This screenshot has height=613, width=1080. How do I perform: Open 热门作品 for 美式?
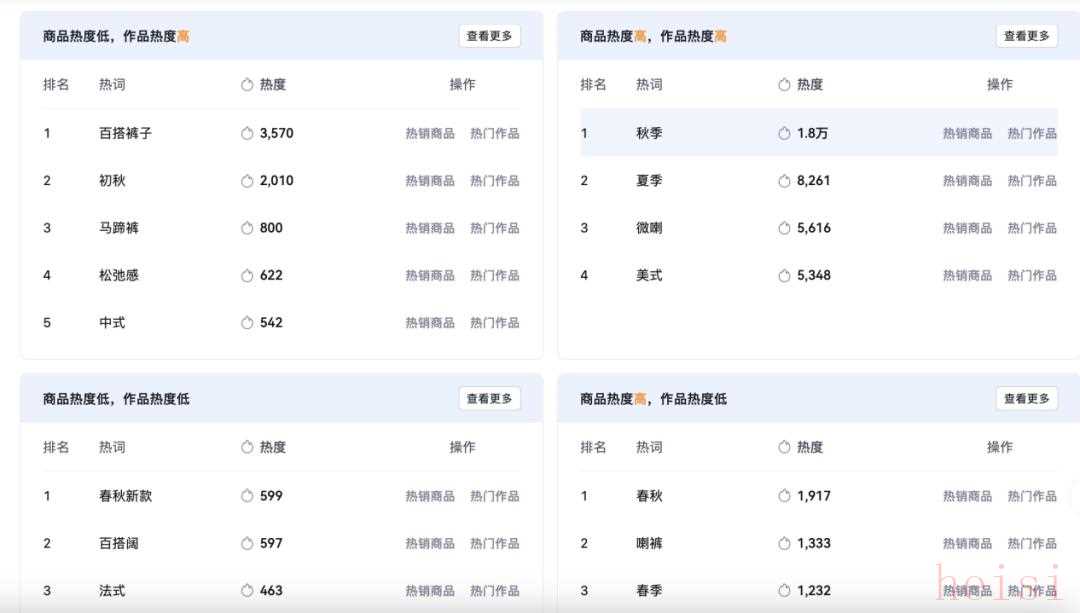[1032, 276]
